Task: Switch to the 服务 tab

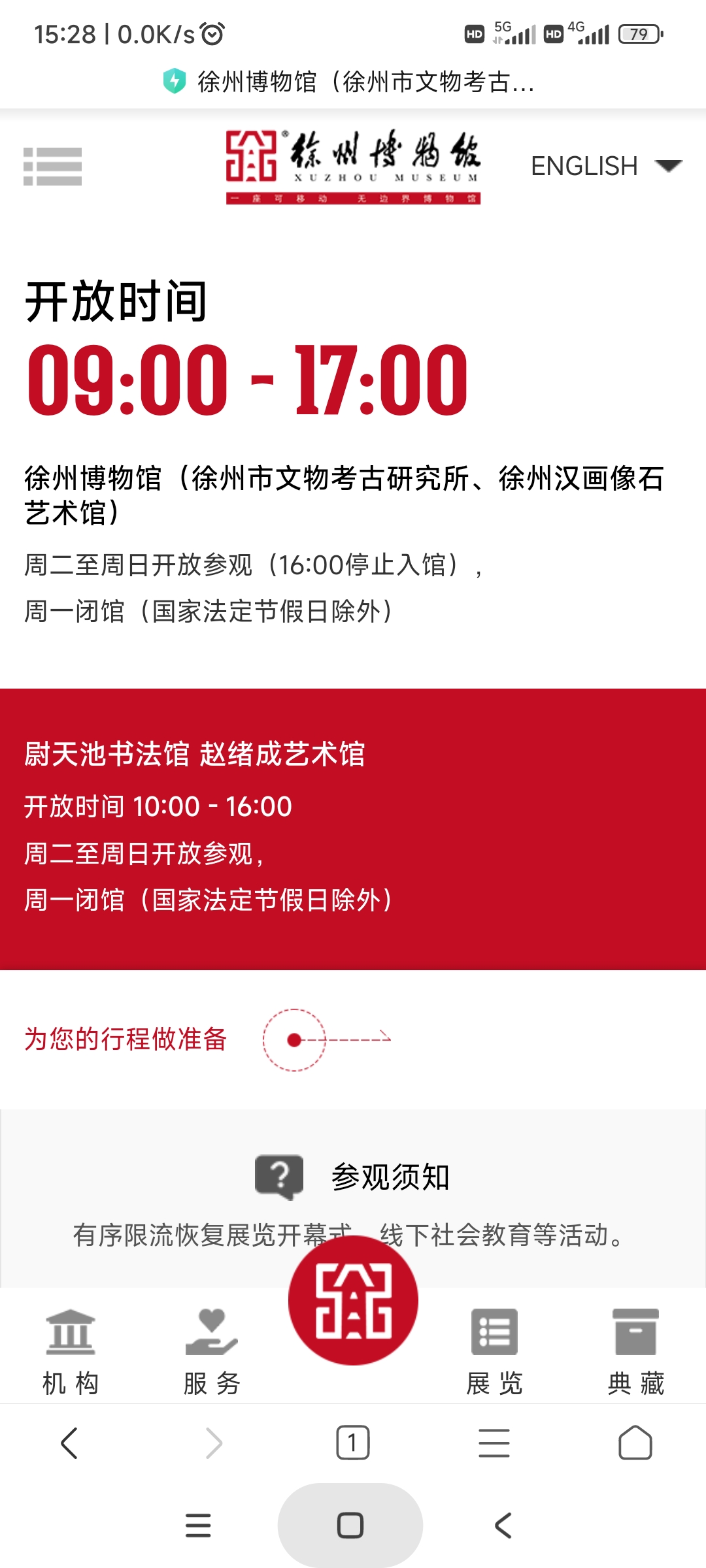Action: [212, 1352]
